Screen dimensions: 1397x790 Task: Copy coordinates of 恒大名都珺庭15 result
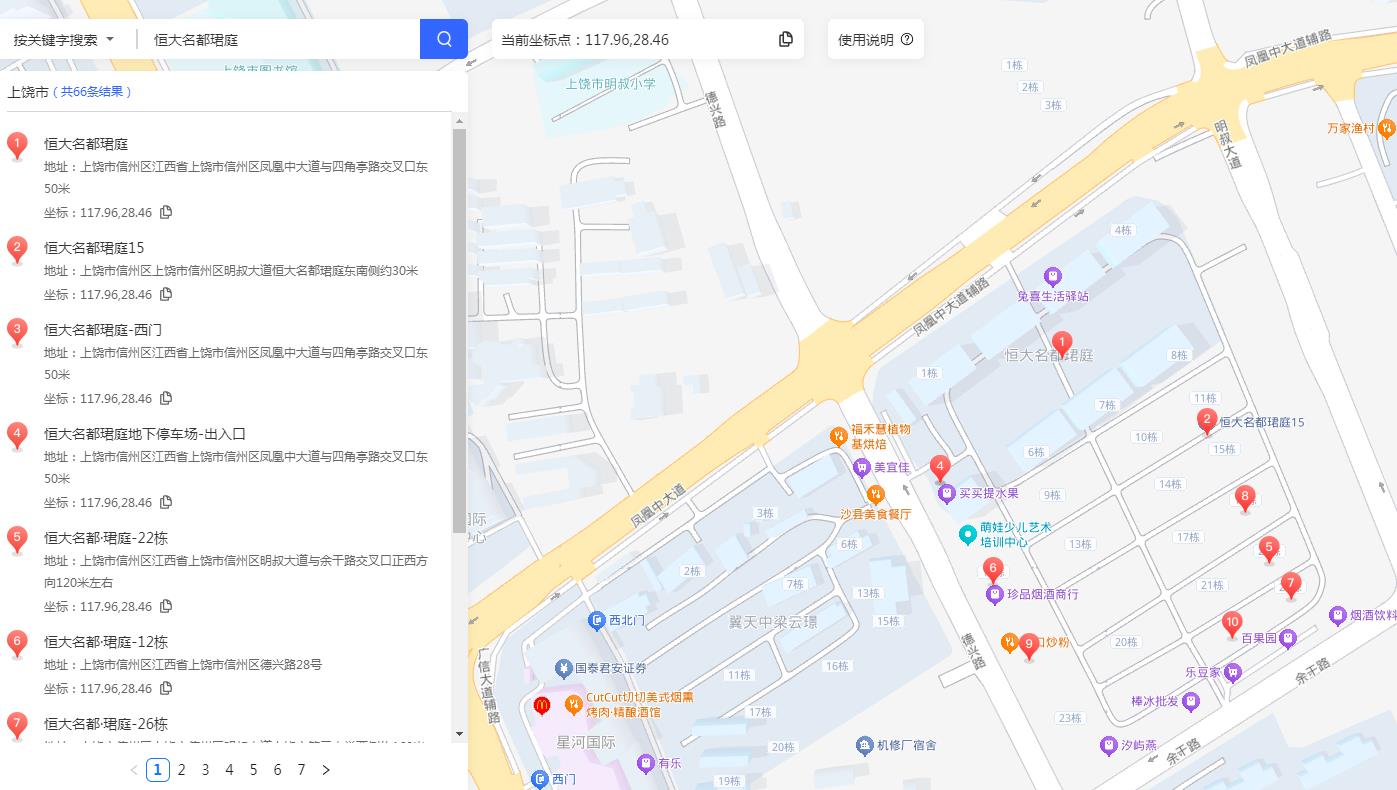[166, 294]
